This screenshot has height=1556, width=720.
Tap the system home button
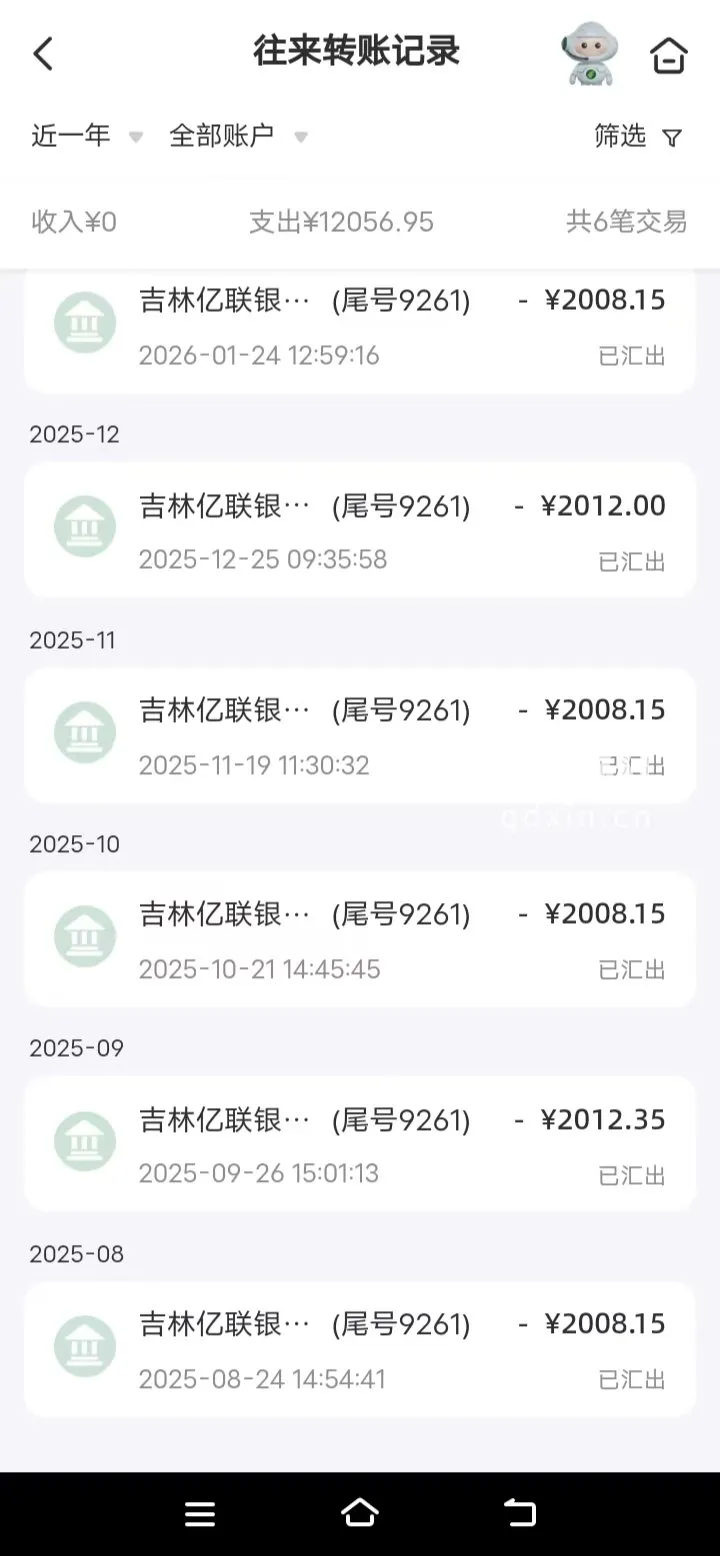(x=360, y=1512)
